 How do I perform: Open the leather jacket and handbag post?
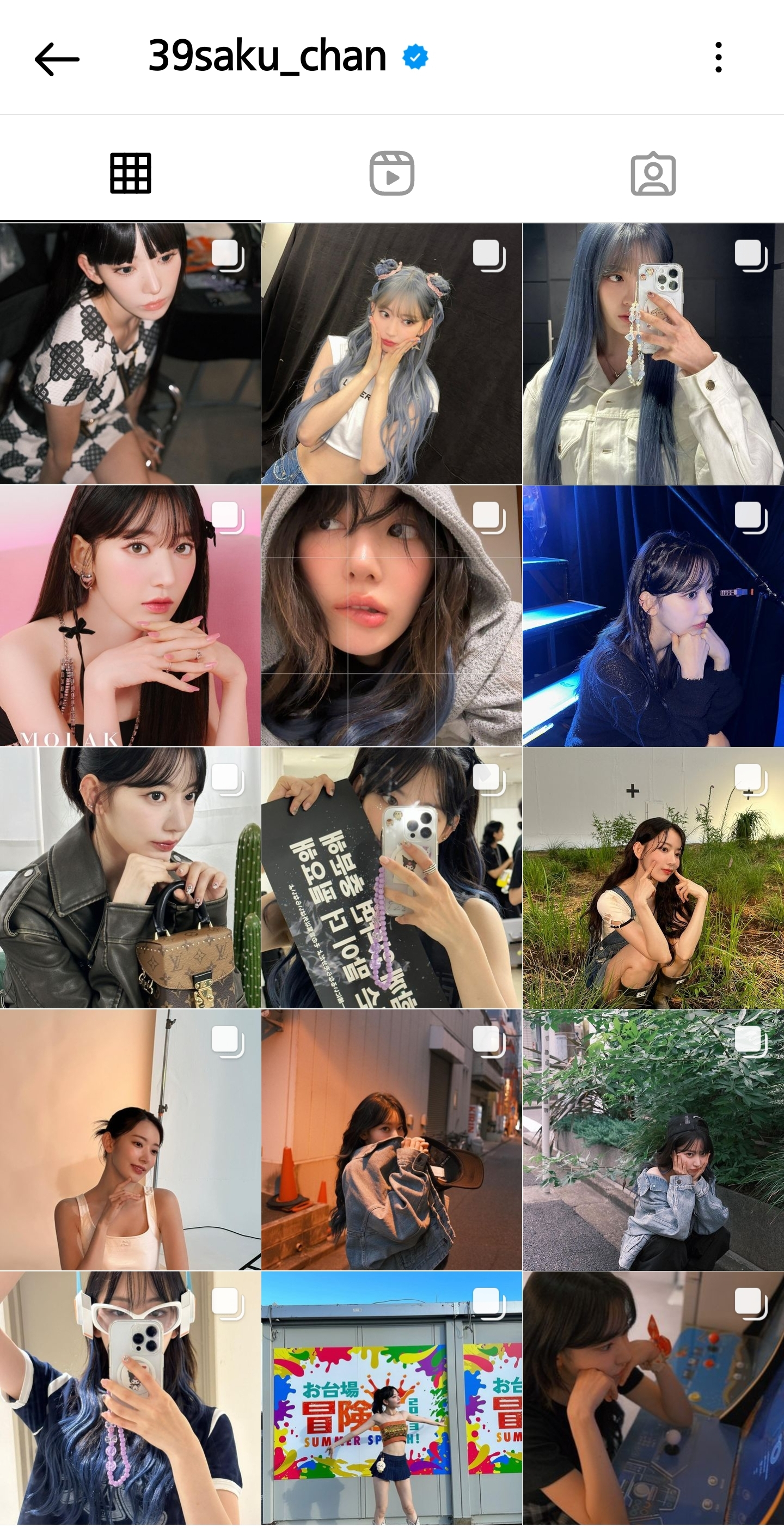[x=130, y=878]
